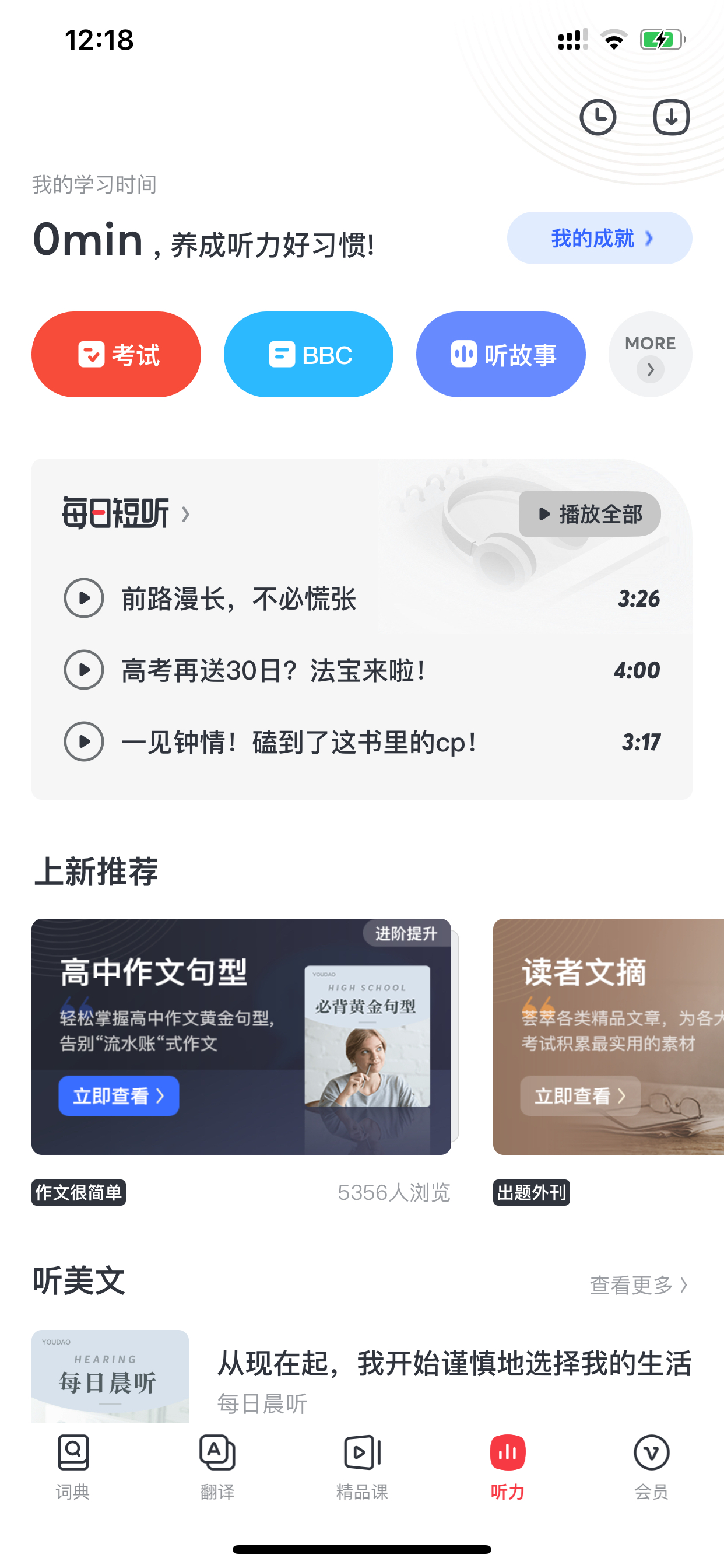Image resolution: width=724 pixels, height=1568 pixels.
Task: Tap 立即查看 on 高中作文句型 card
Action: tap(119, 1095)
